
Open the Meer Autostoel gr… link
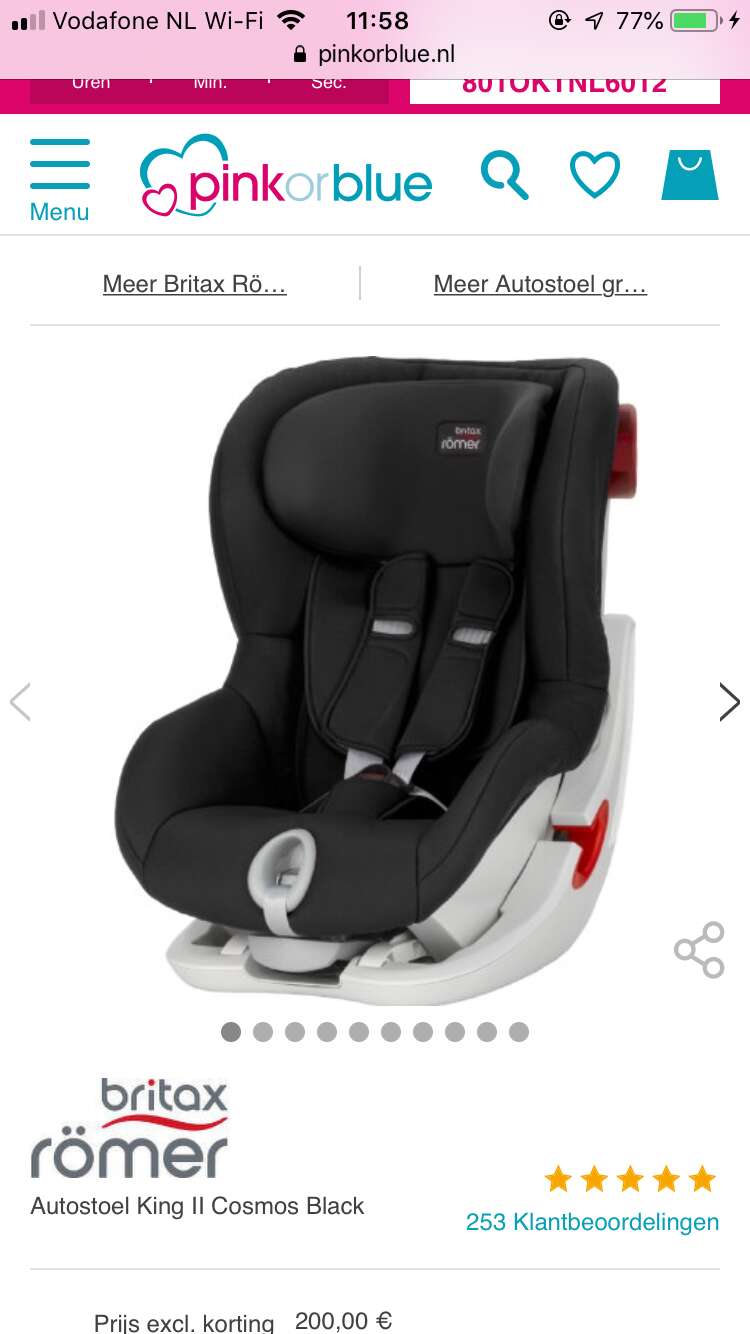point(540,284)
